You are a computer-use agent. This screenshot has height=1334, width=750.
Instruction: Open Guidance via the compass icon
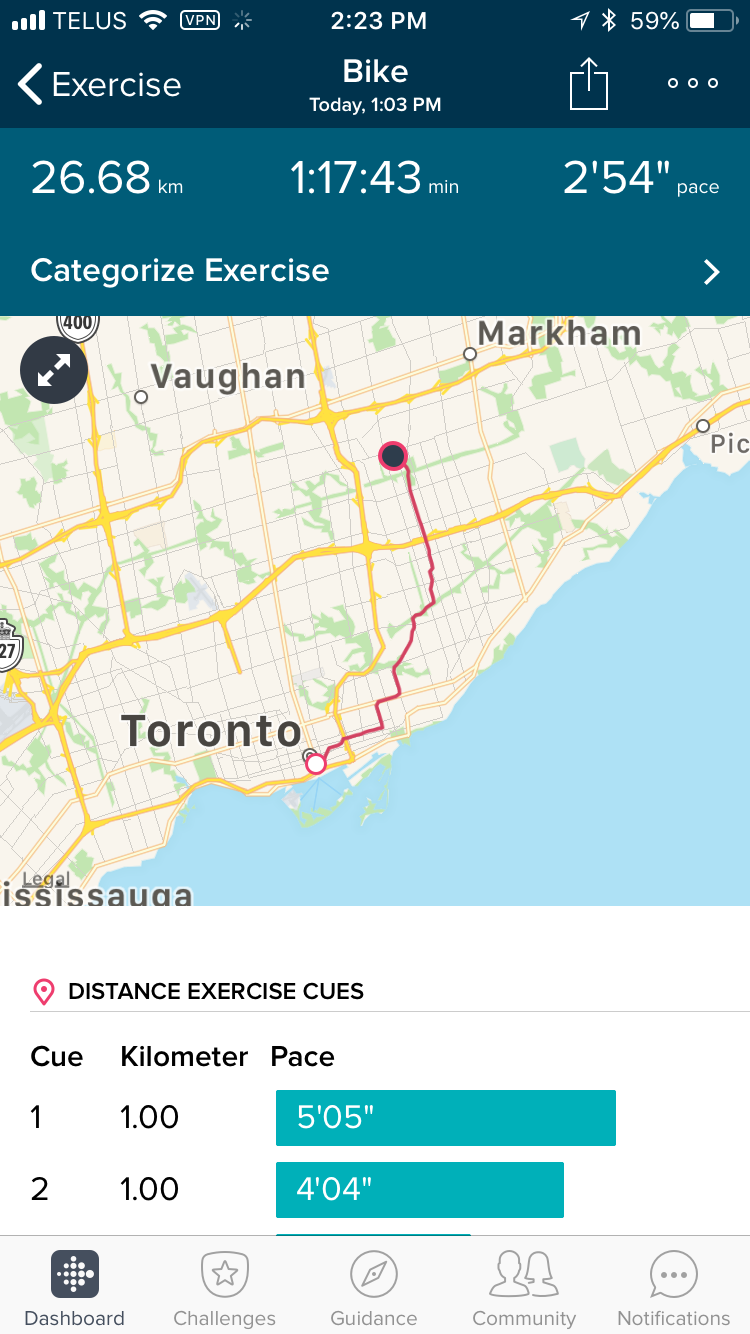click(x=374, y=1271)
